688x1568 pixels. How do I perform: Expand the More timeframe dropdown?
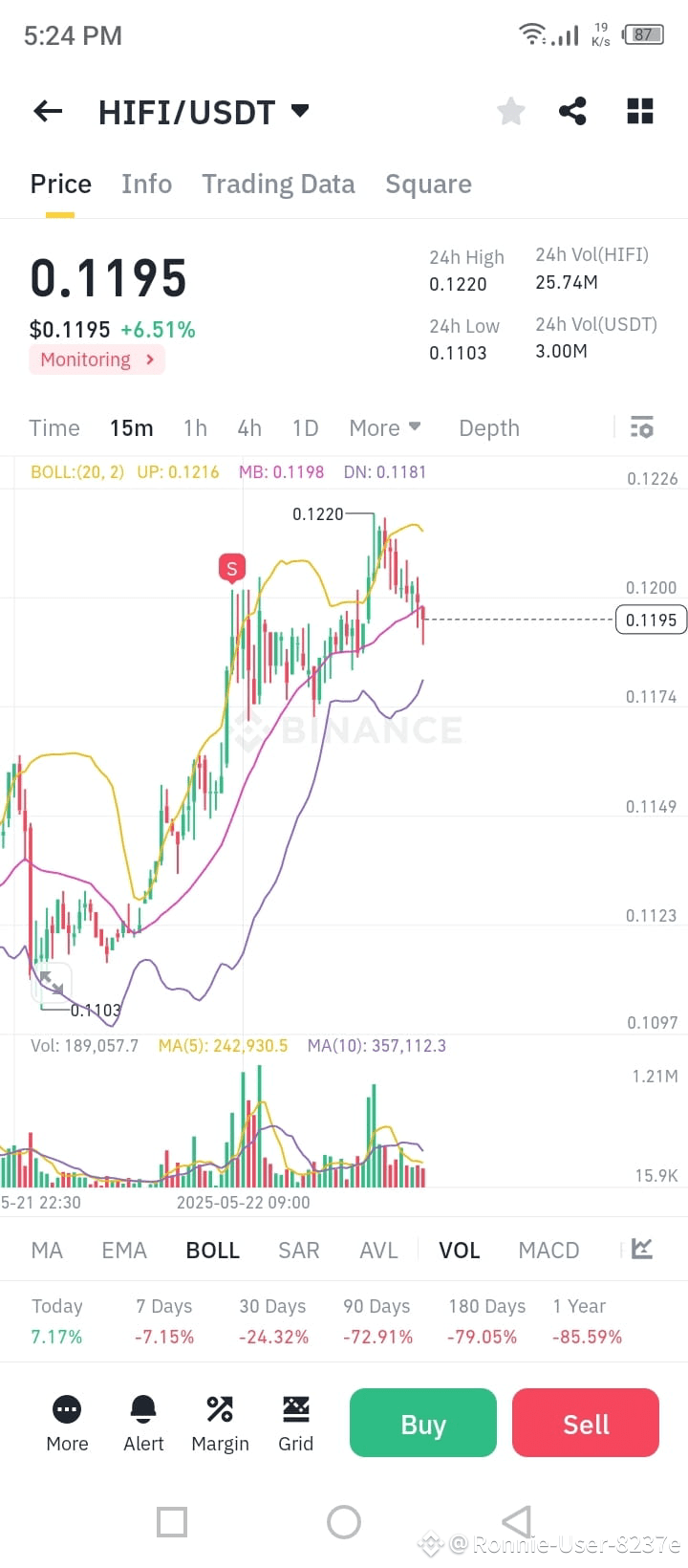384,427
